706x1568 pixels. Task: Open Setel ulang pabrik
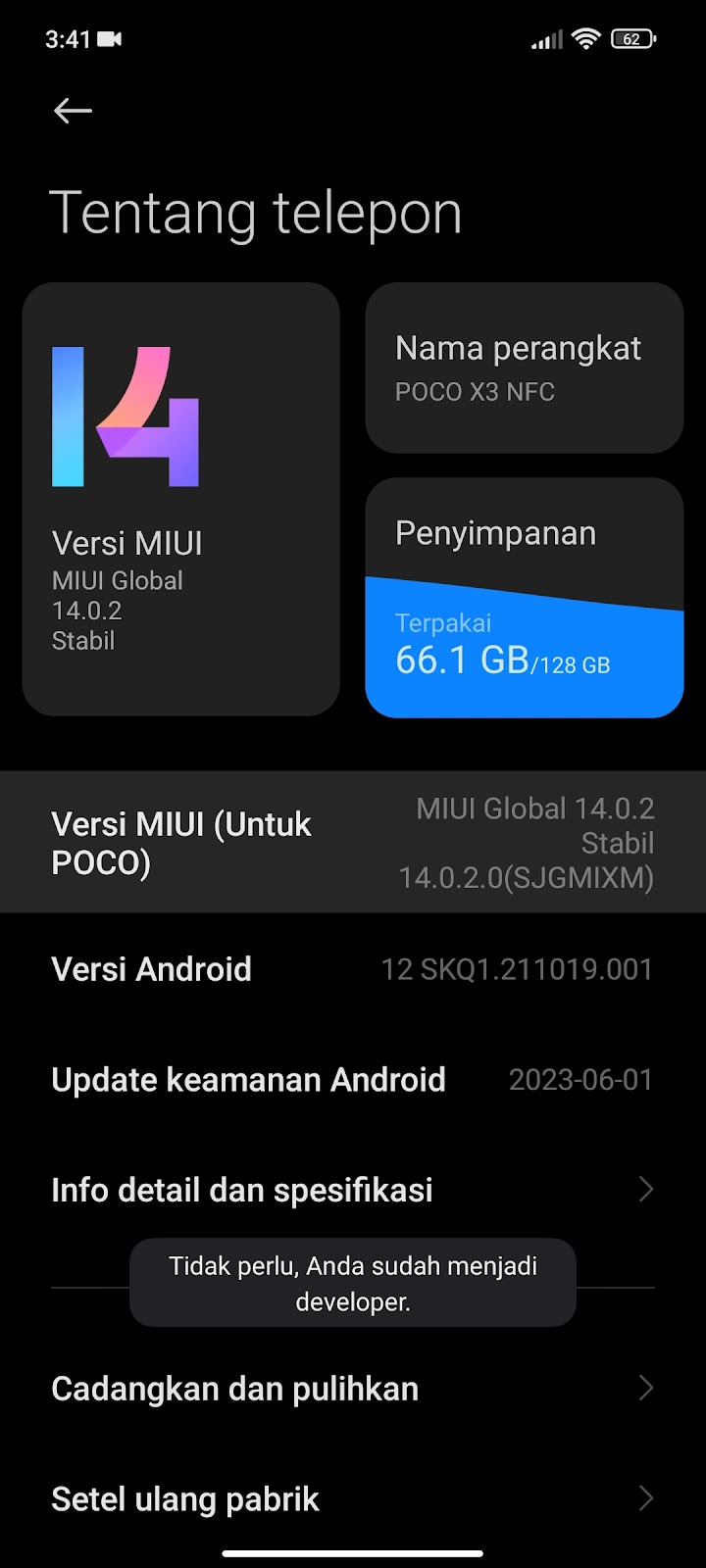point(353,1498)
